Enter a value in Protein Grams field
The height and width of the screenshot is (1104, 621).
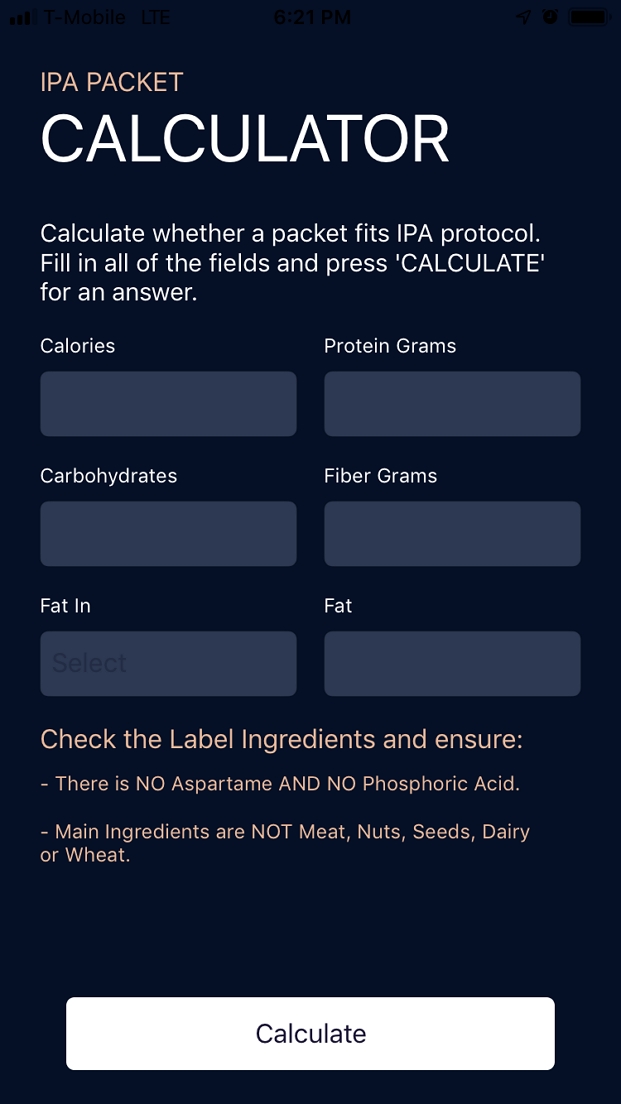click(452, 403)
